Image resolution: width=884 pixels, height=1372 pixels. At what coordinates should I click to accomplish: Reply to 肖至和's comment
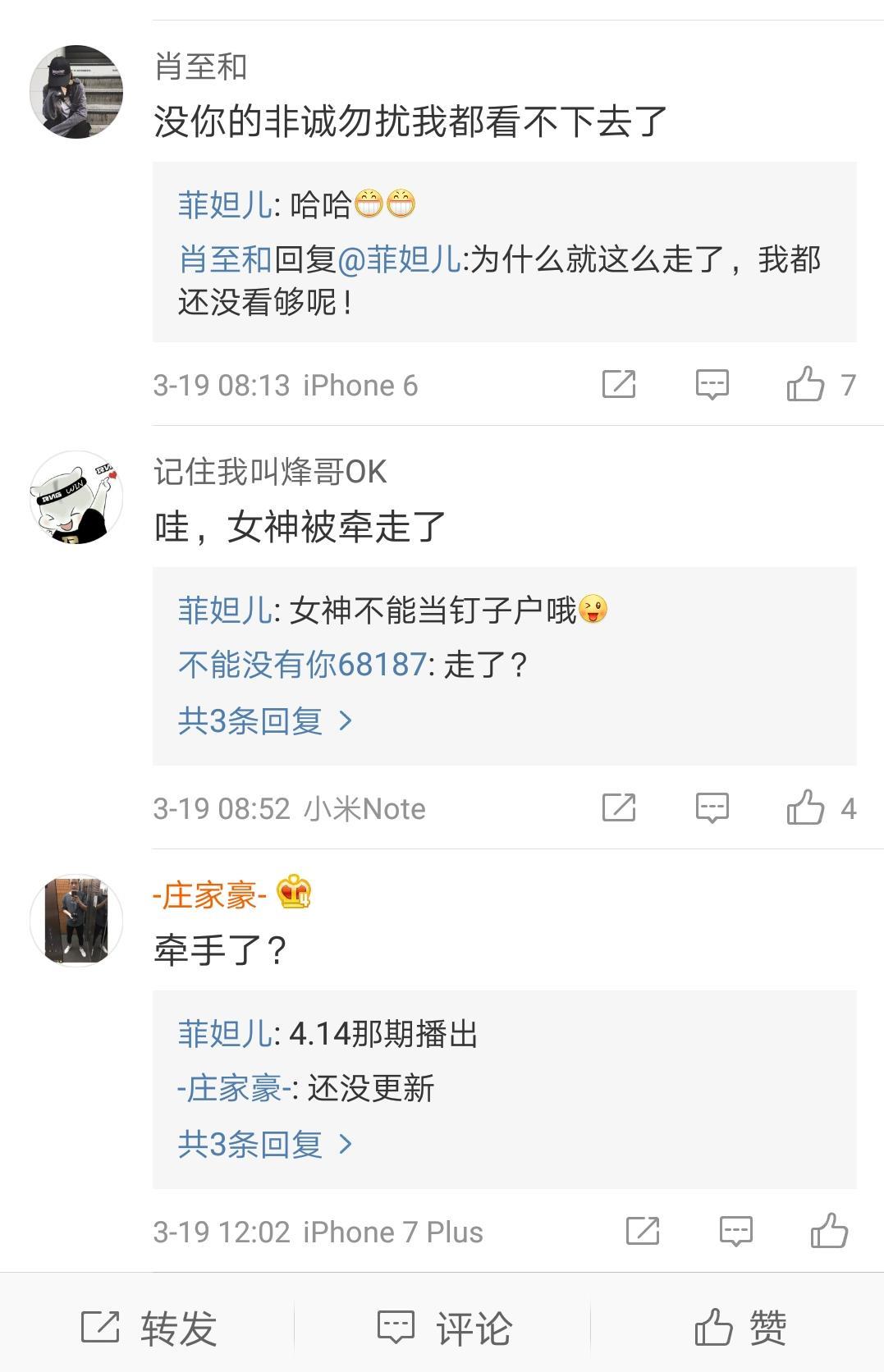tap(712, 384)
